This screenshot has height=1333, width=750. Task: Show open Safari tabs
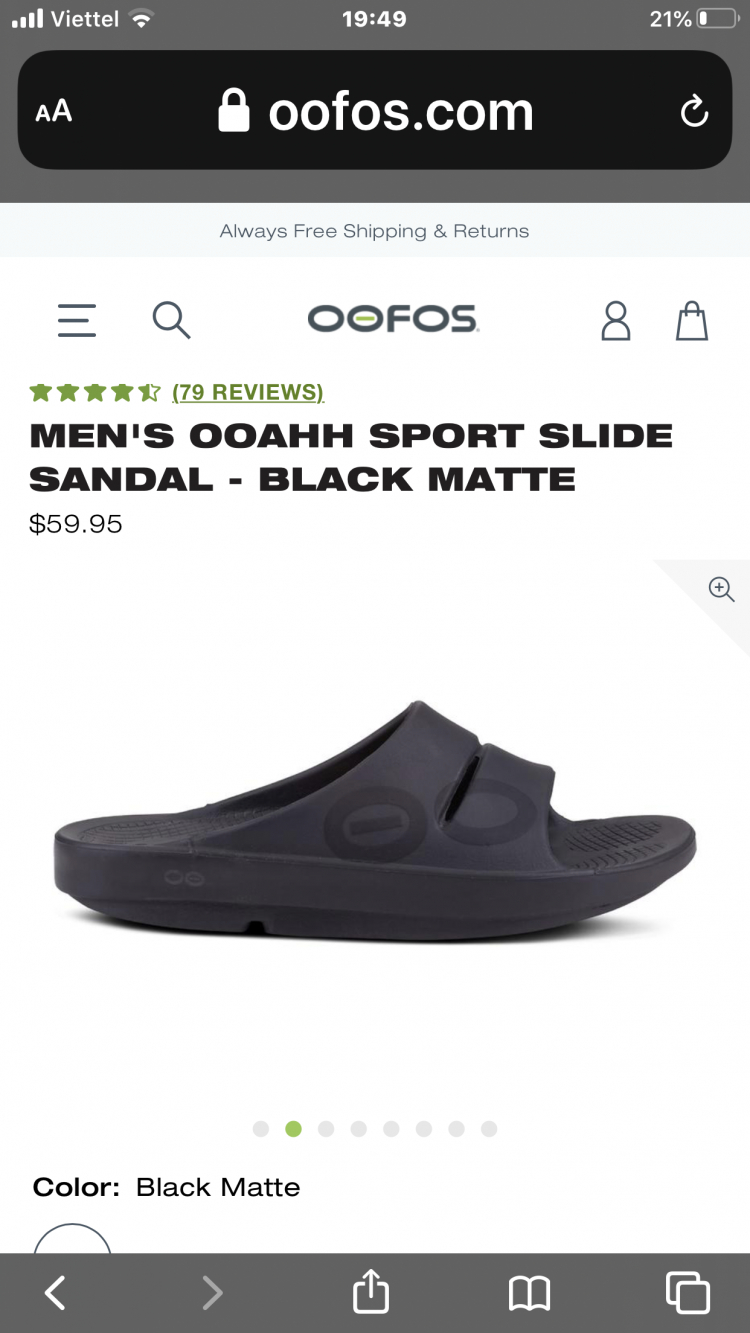tap(688, 1292)
